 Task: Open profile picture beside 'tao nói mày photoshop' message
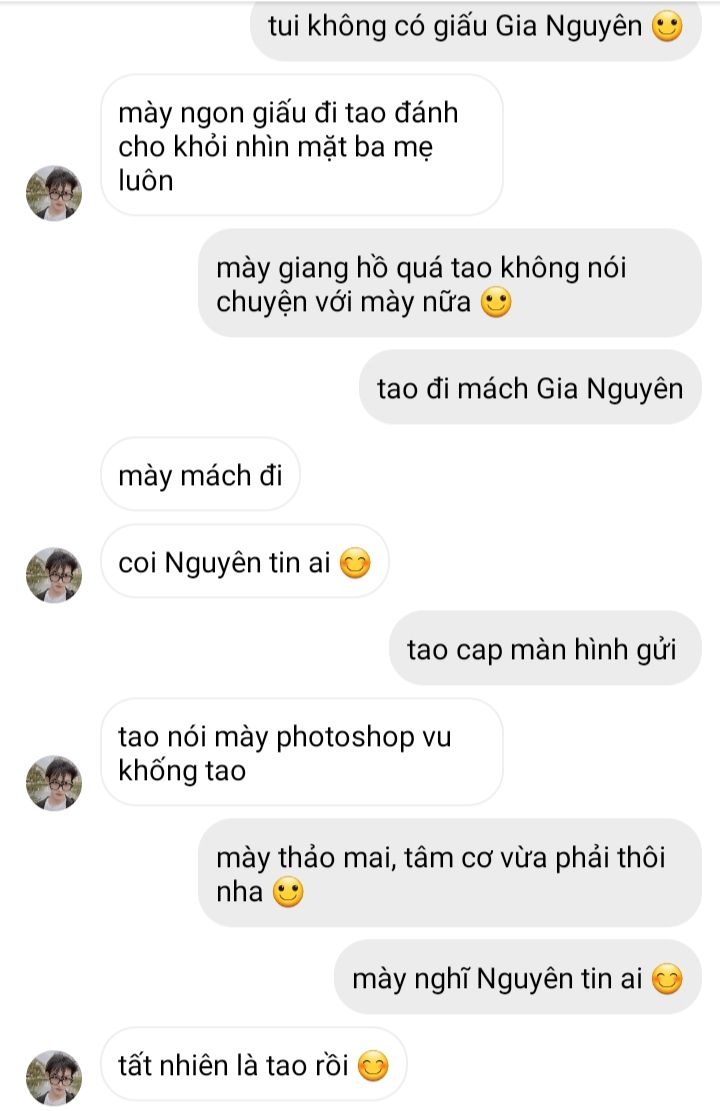[53, 782]
